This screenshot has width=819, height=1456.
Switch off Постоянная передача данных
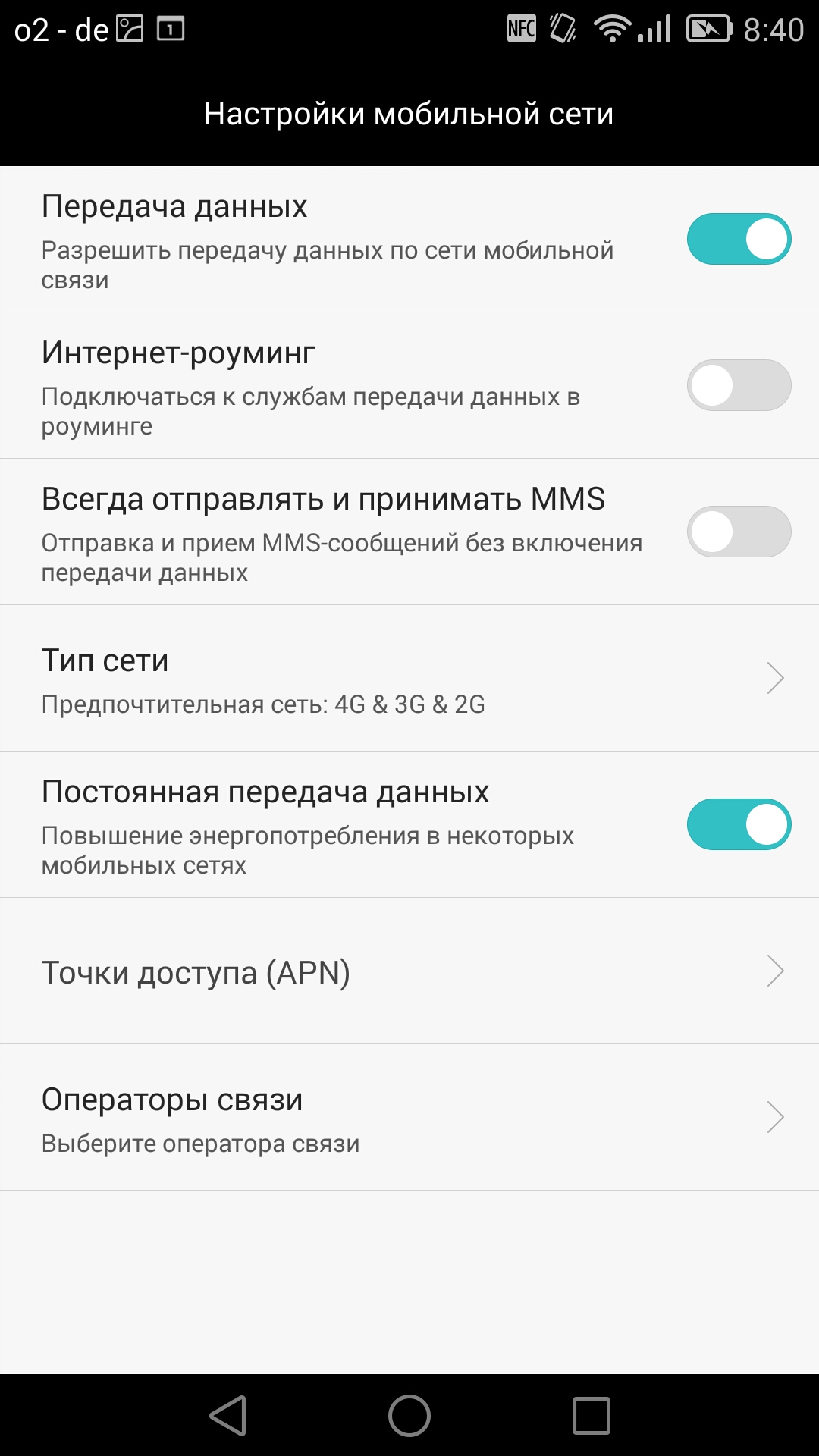click(739, 824)
